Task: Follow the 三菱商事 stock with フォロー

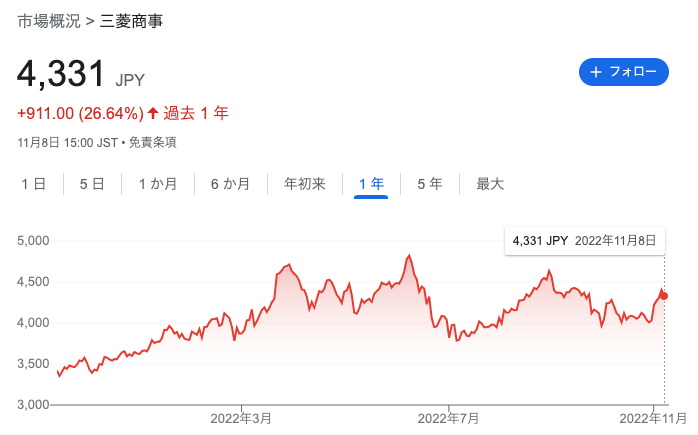Action: [x=623, y=72]
